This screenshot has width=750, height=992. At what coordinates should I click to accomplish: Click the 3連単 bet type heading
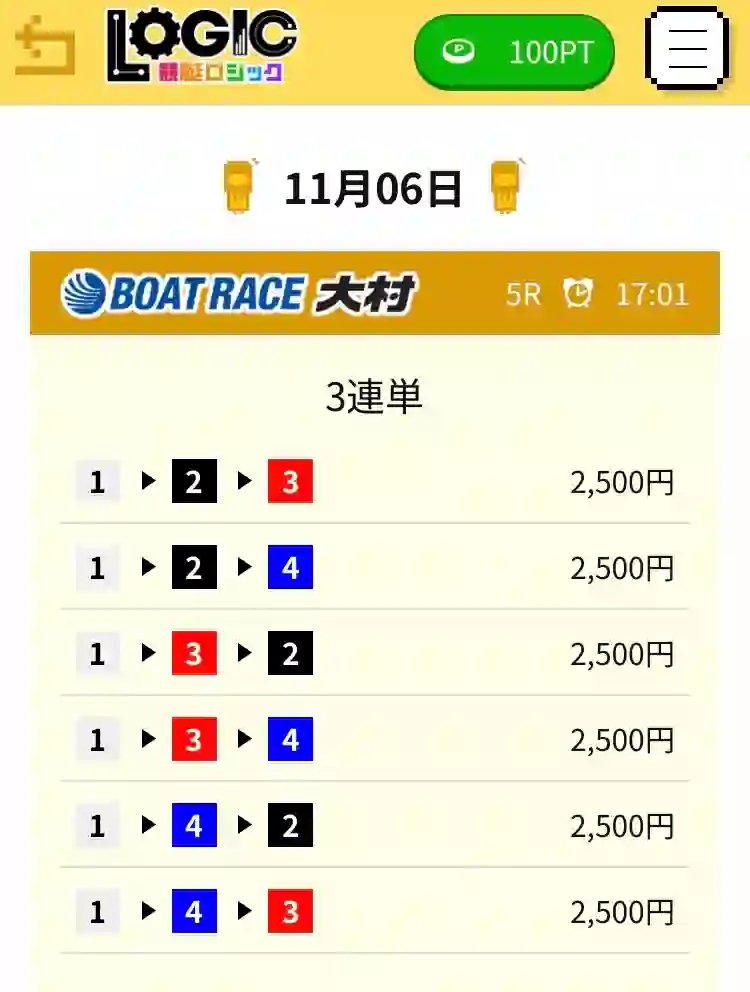tap(375, 397)
